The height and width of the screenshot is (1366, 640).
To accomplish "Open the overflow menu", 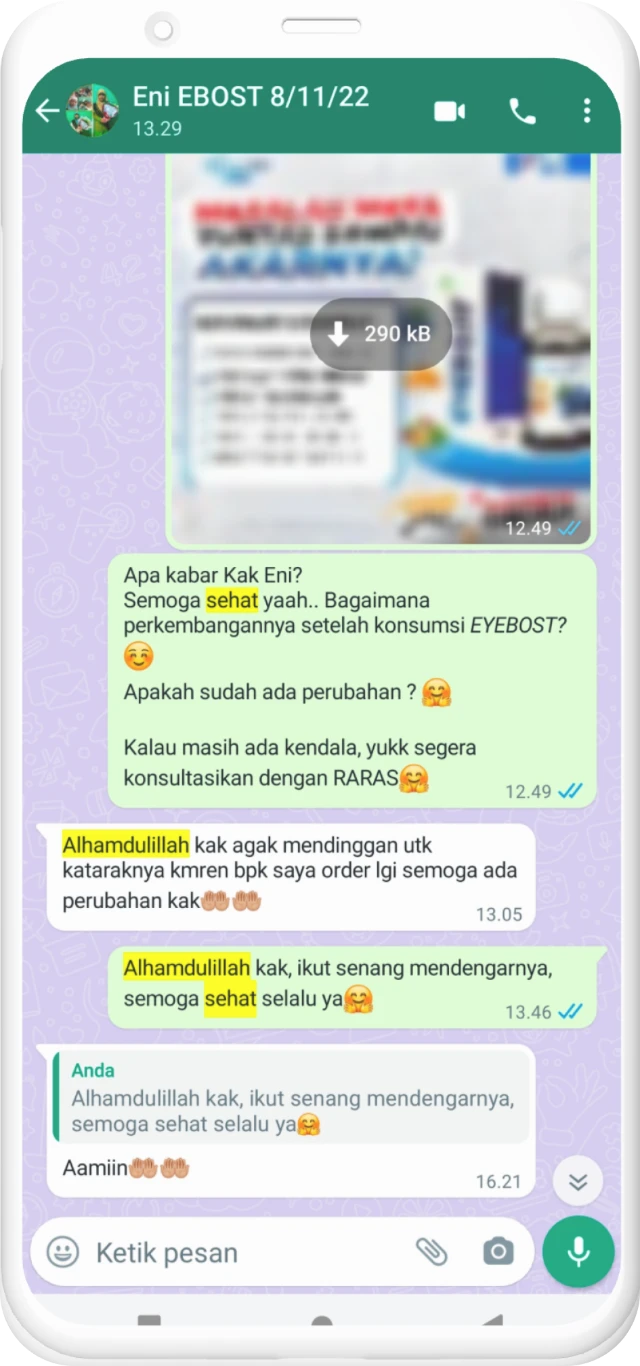I will click(x=587, y=111).
